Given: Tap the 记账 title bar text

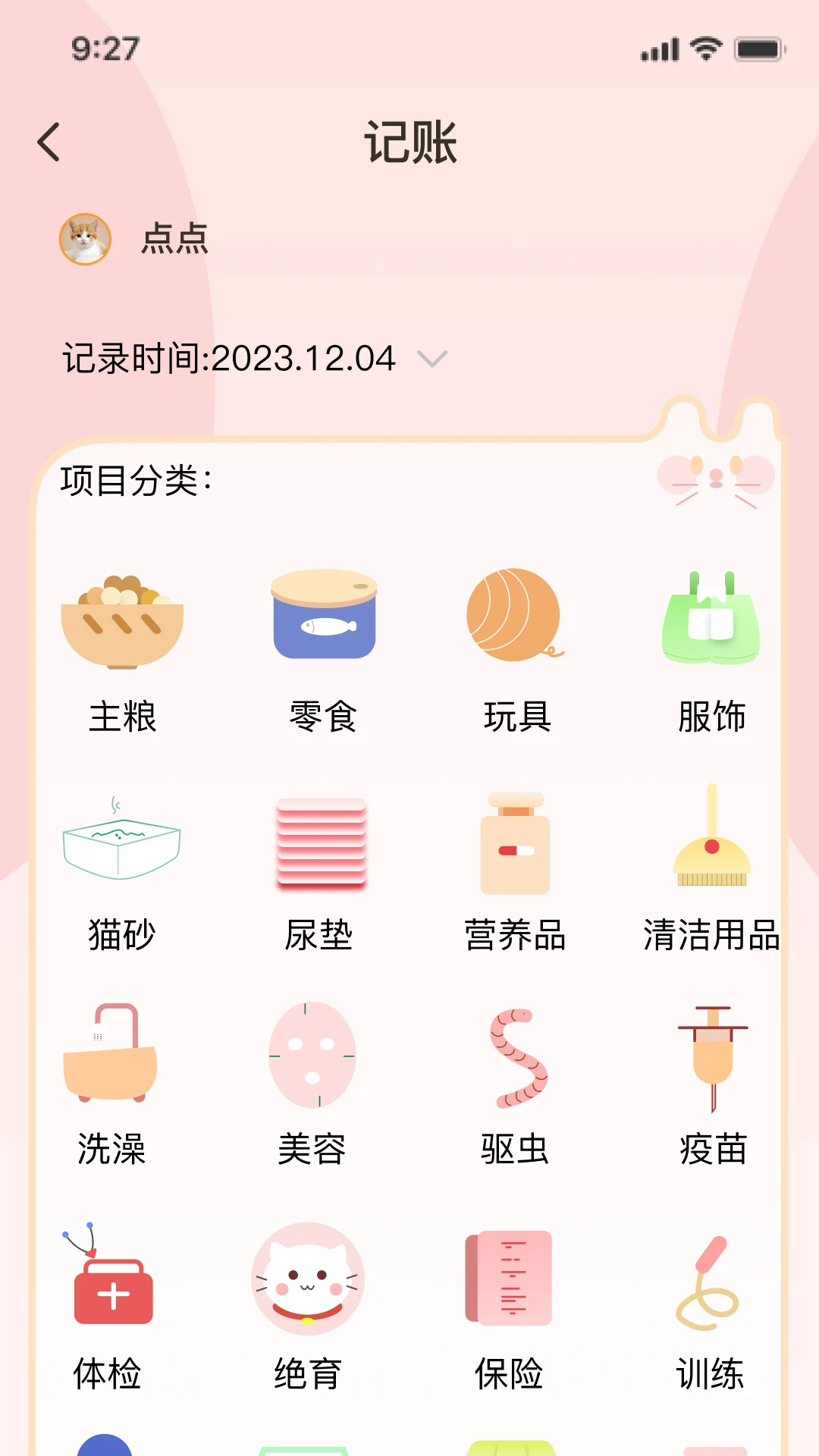Looking at the screenshot, I should tap(409, 144).
